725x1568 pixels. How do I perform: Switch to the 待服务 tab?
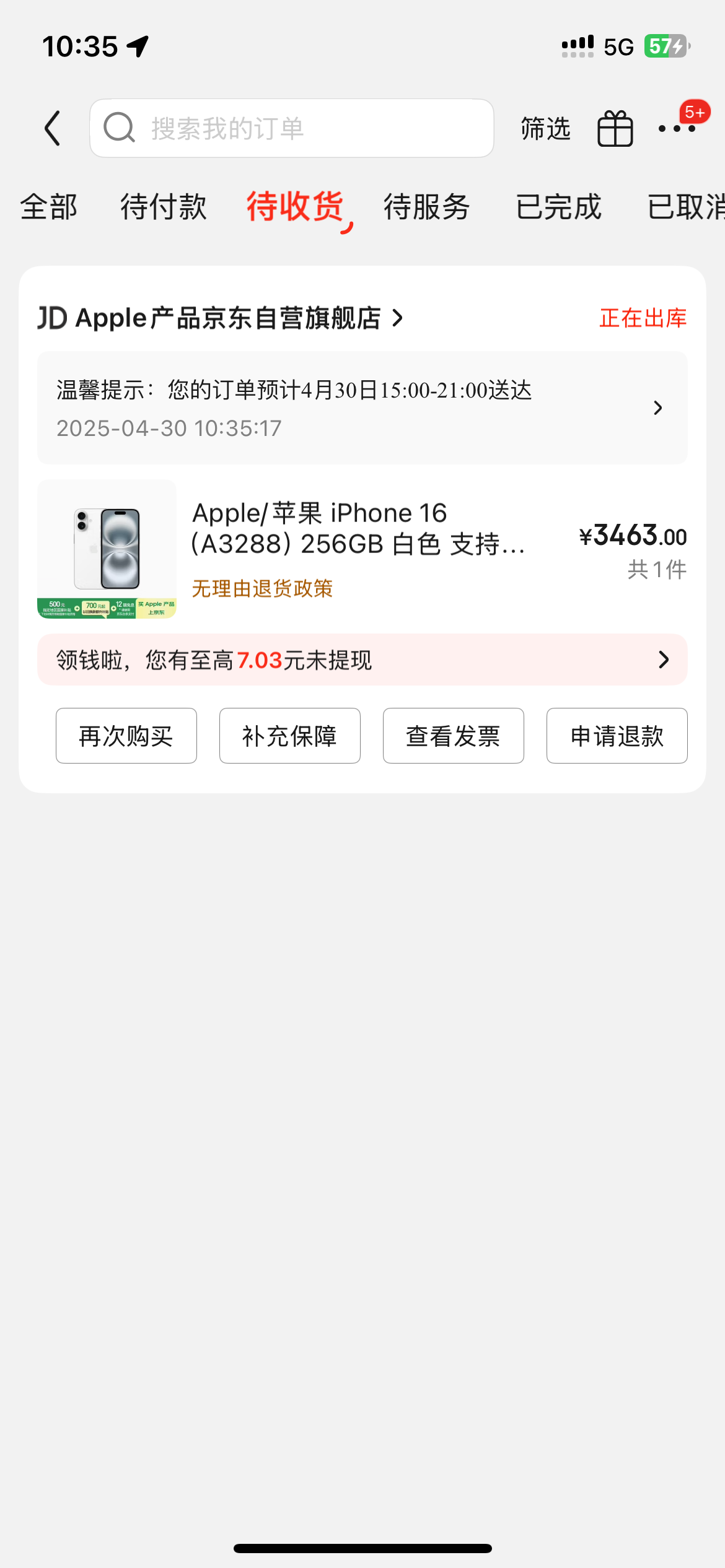click(426, 206)
